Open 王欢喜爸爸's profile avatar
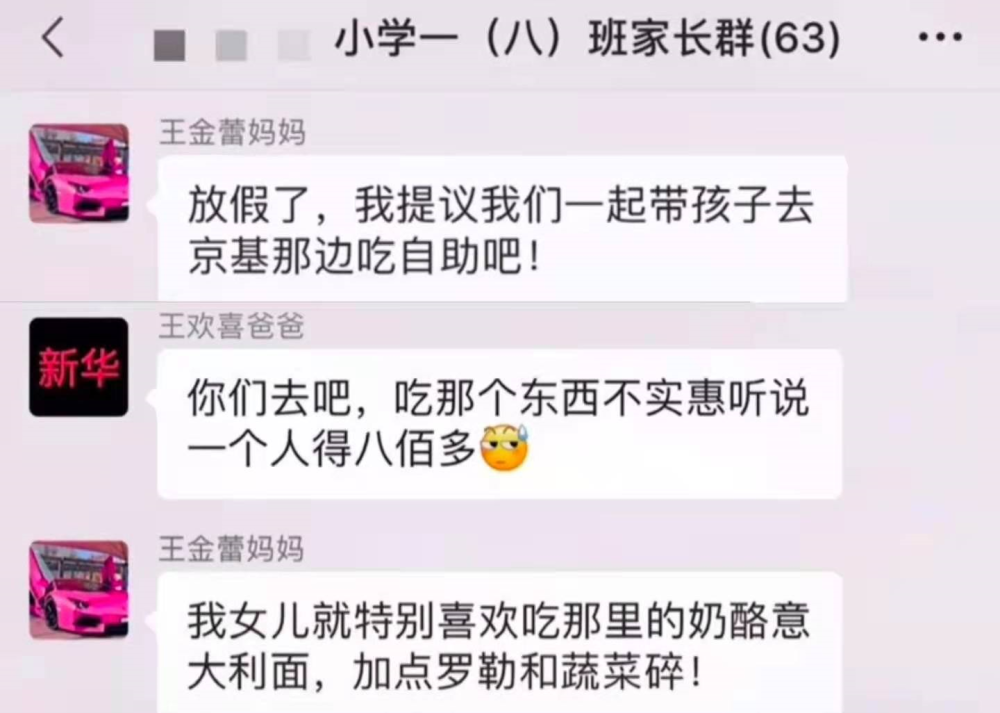The image size is (1000, 713). (x=79, y=367)
